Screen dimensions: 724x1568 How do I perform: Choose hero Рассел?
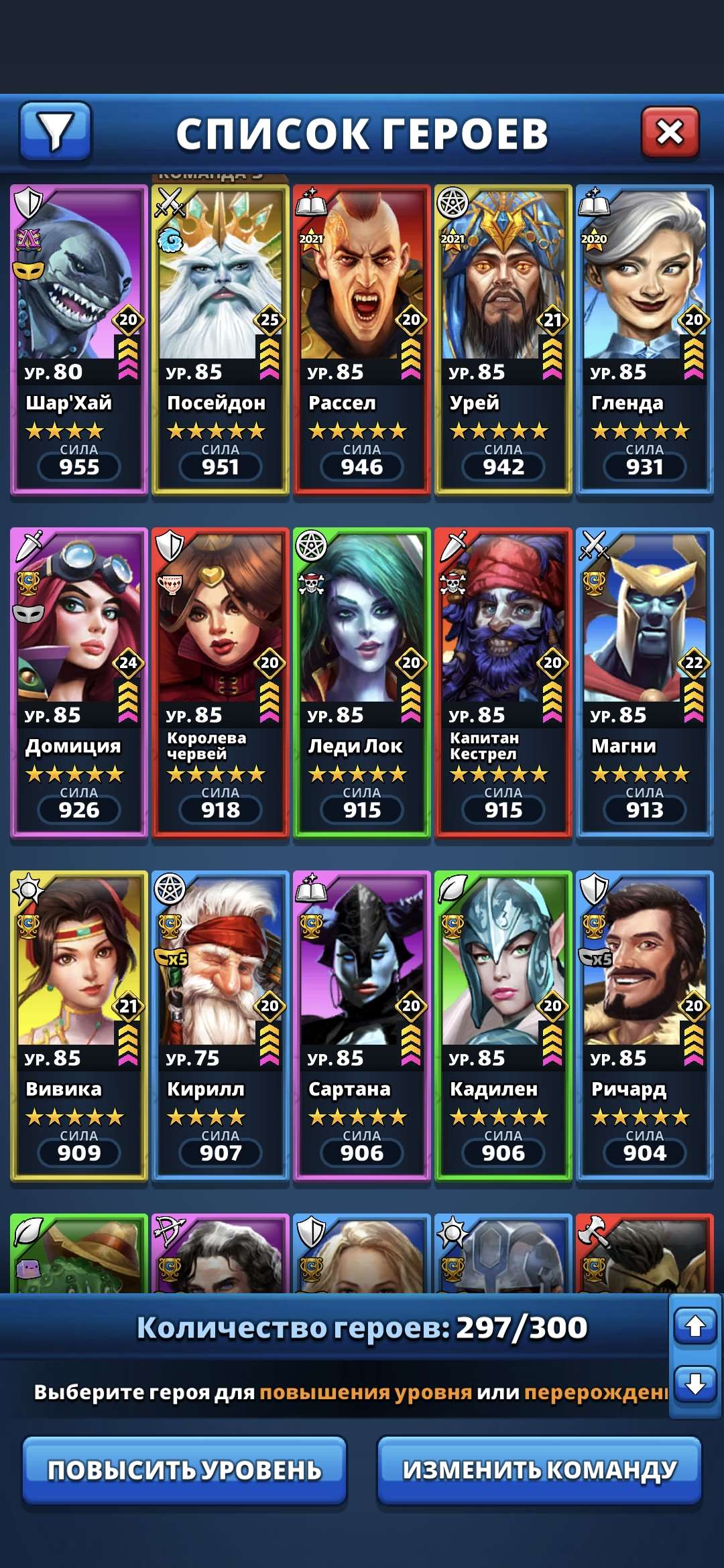point(362,338)
